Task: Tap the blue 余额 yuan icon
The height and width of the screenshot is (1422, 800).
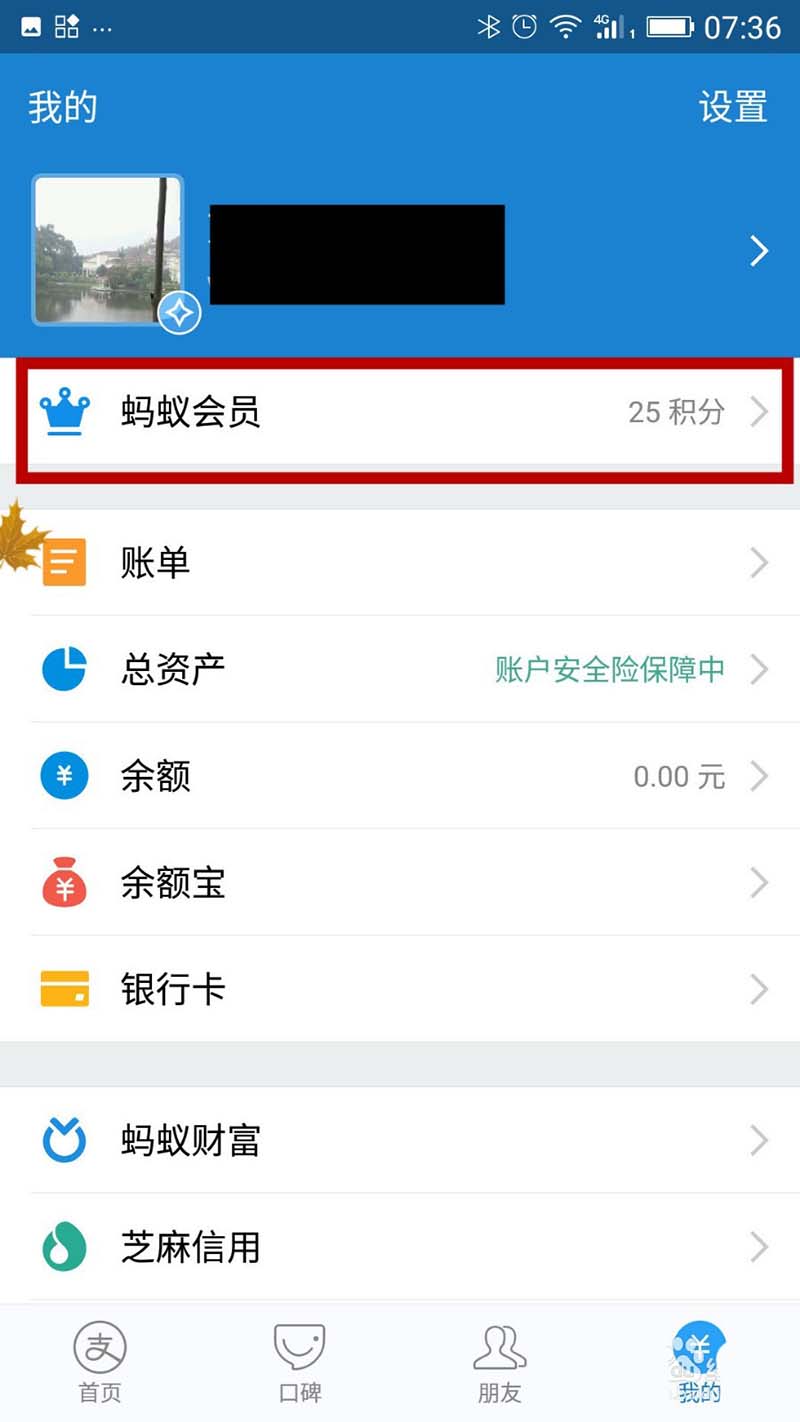Action: pyautogui.click(x=63, y=776)
